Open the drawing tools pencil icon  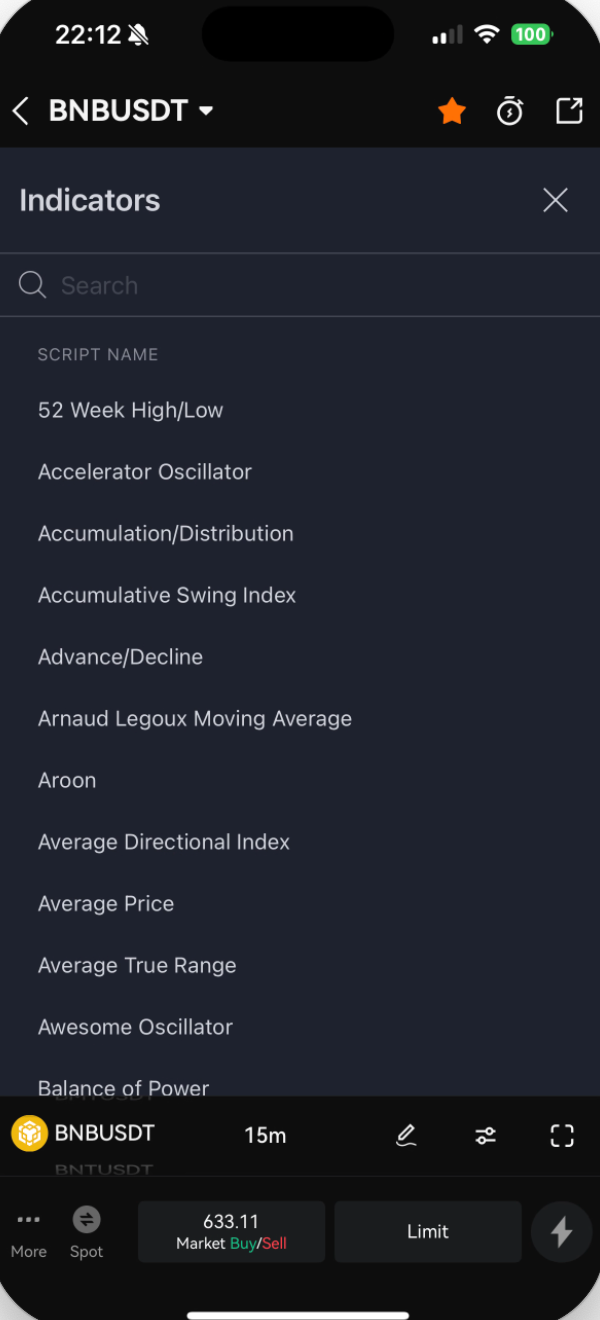(405, 1135)
